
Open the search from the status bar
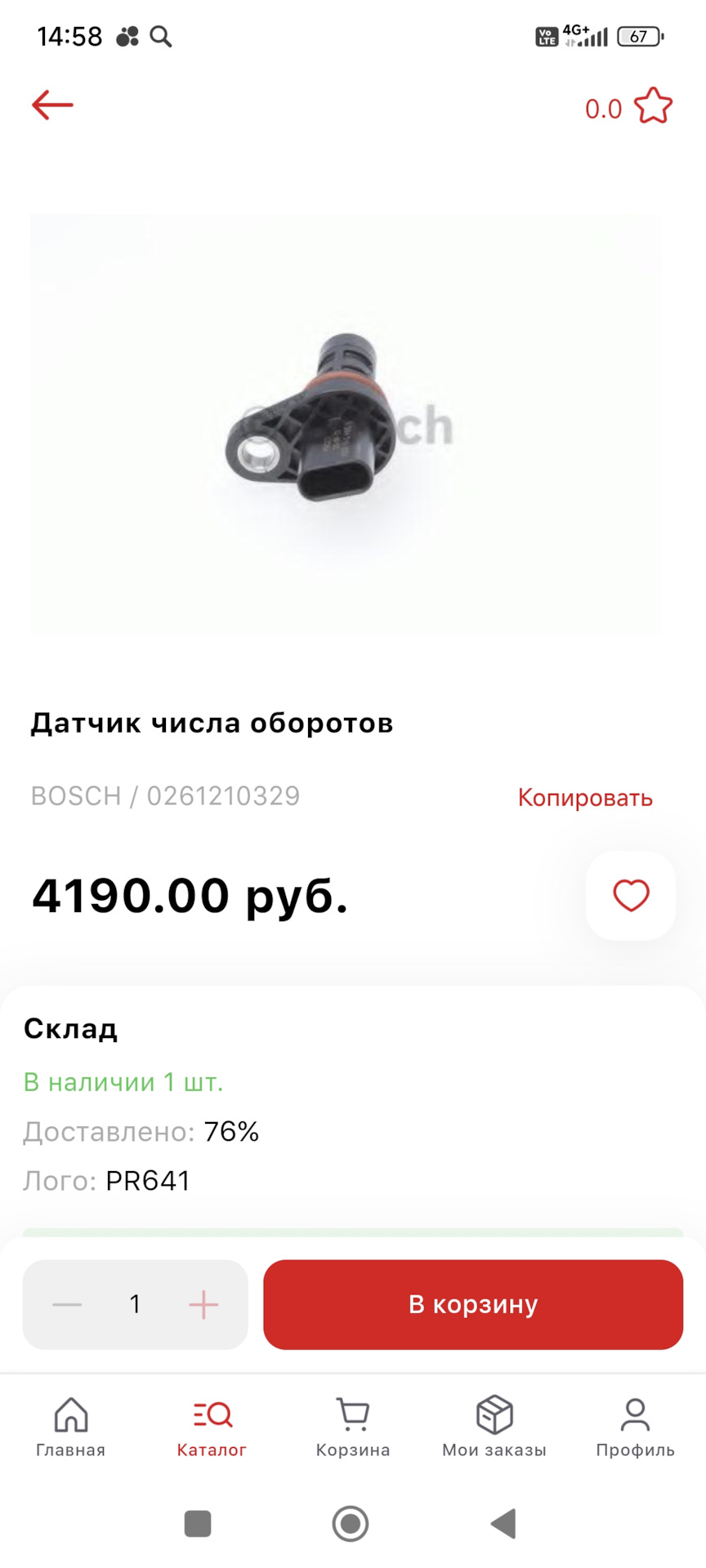pos(162,37)
